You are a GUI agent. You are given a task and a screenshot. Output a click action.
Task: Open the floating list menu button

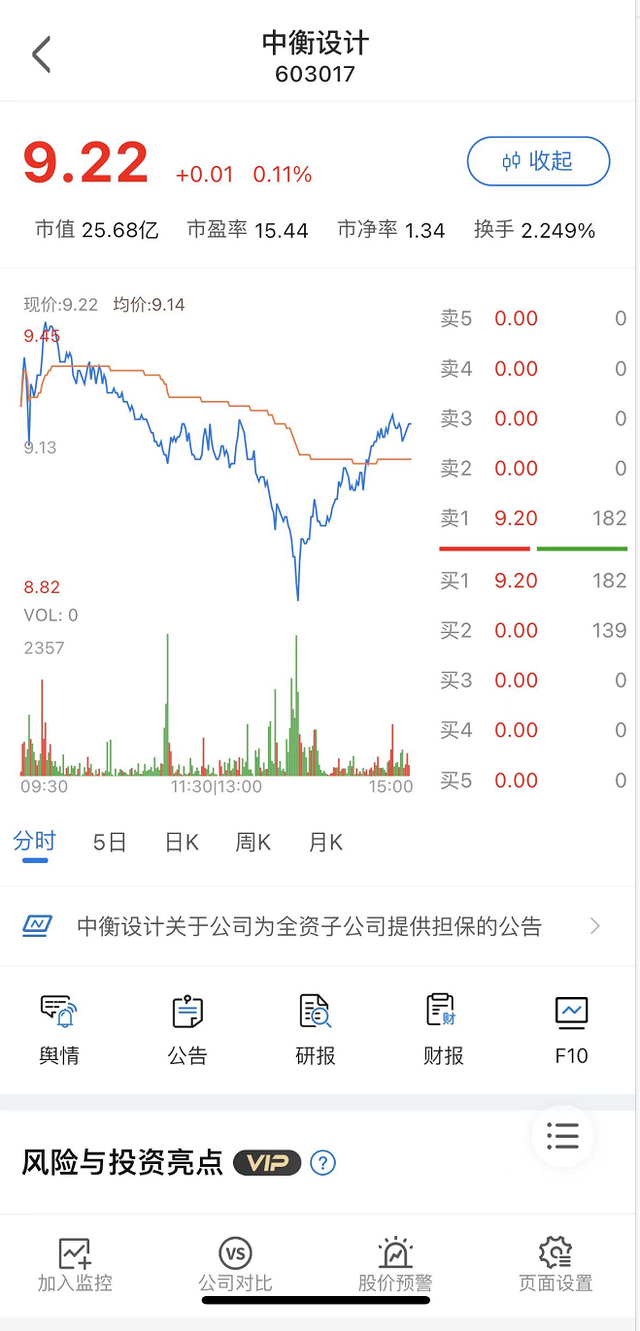click(563, 1136)
